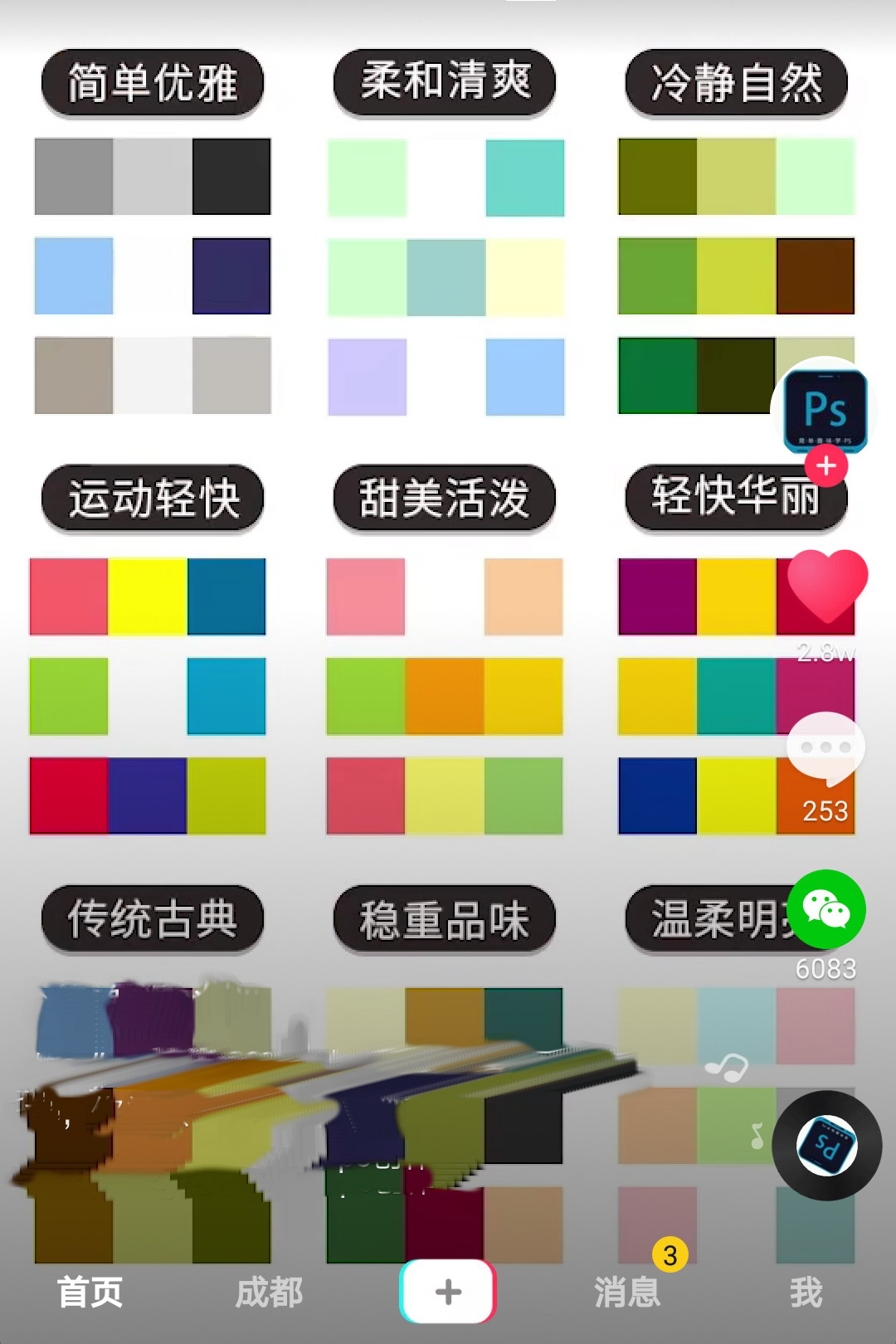
Task: Open the Ps creator's profile avatar
Action: coord(825,408)
